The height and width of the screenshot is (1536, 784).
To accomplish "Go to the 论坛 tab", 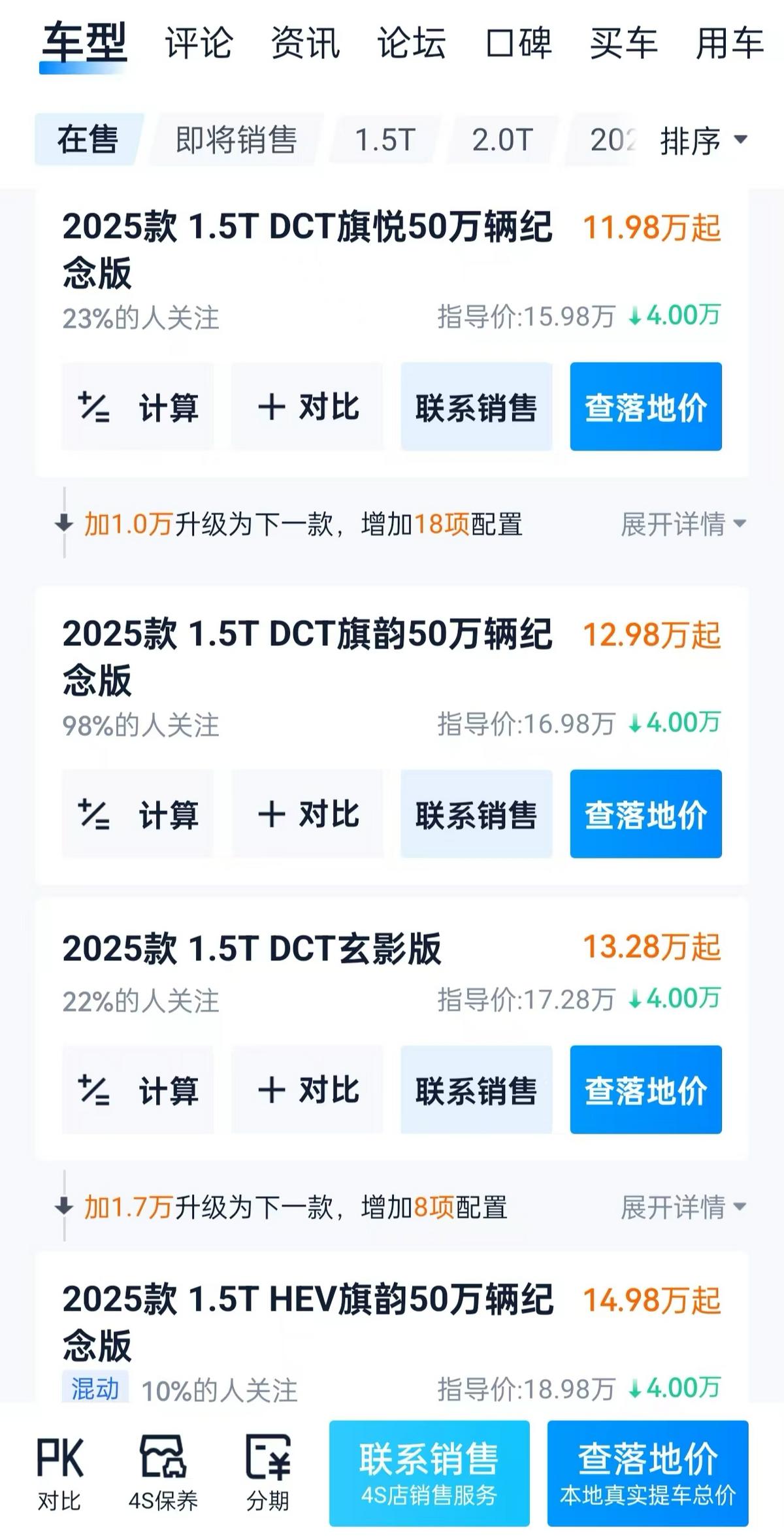I will click(x=412, y=44).
